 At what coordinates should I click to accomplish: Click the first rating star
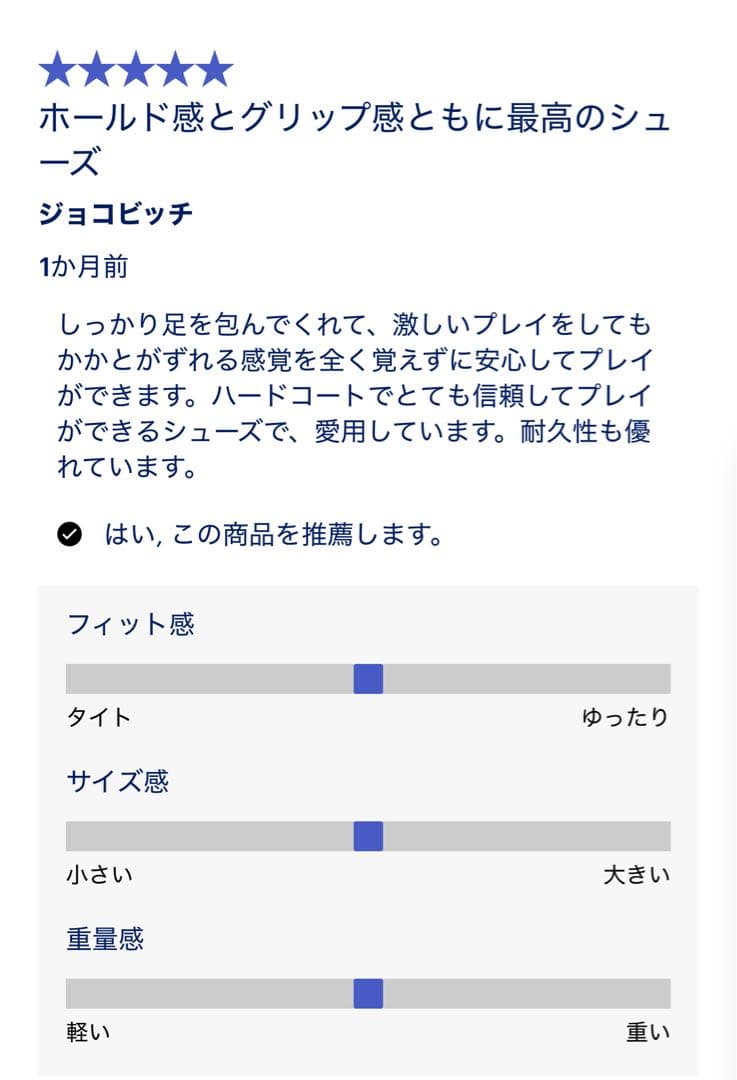click(55, 68)
